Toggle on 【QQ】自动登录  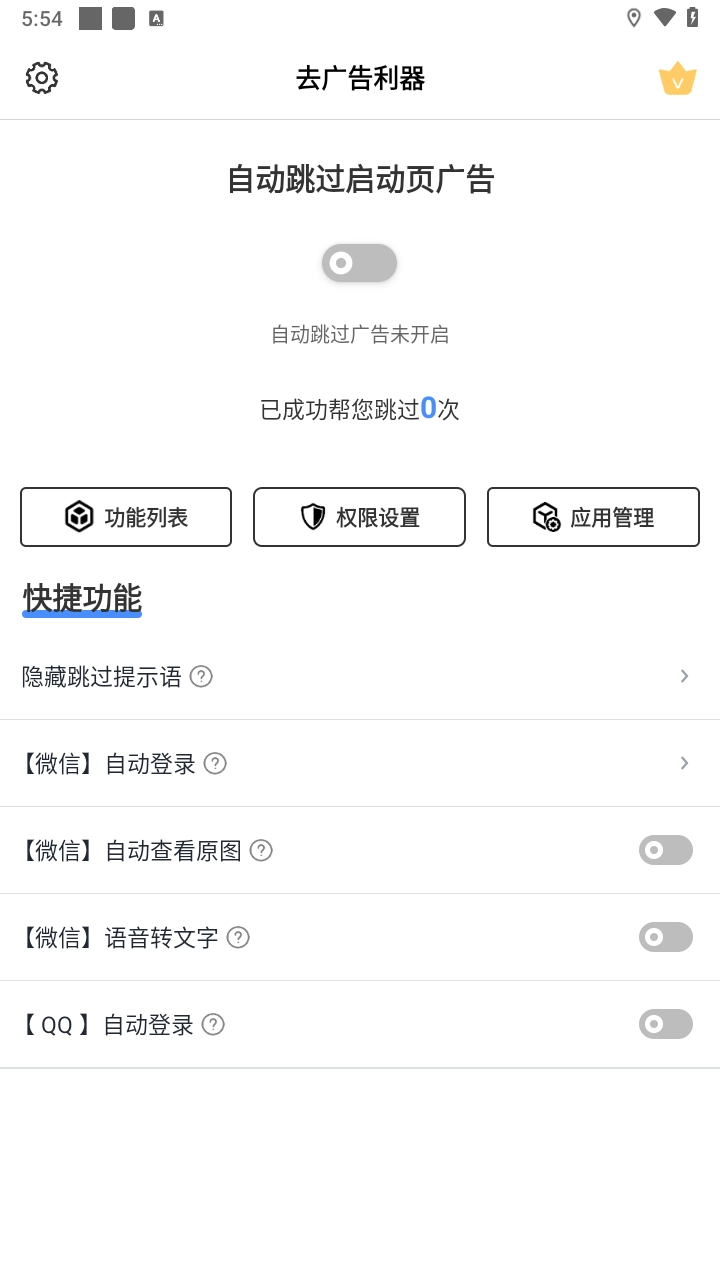[665, 1024]
